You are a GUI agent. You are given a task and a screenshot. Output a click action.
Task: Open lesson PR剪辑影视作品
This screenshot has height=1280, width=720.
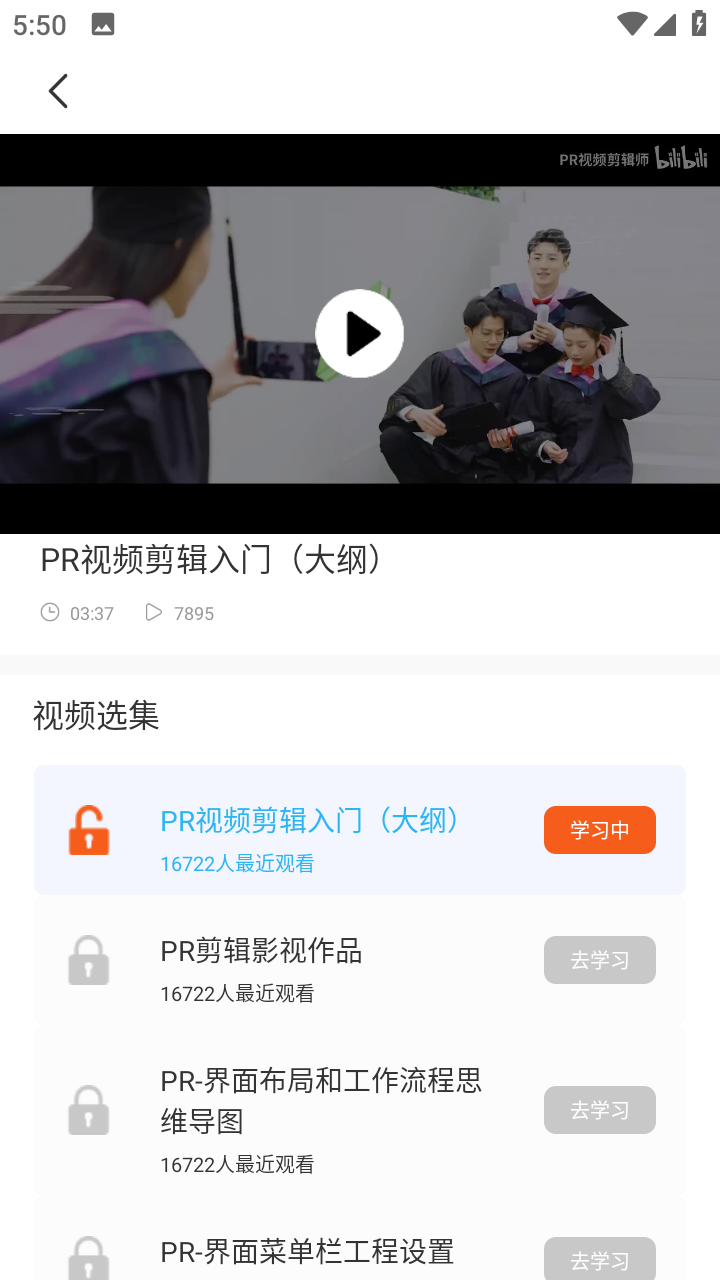click(262, 951)
